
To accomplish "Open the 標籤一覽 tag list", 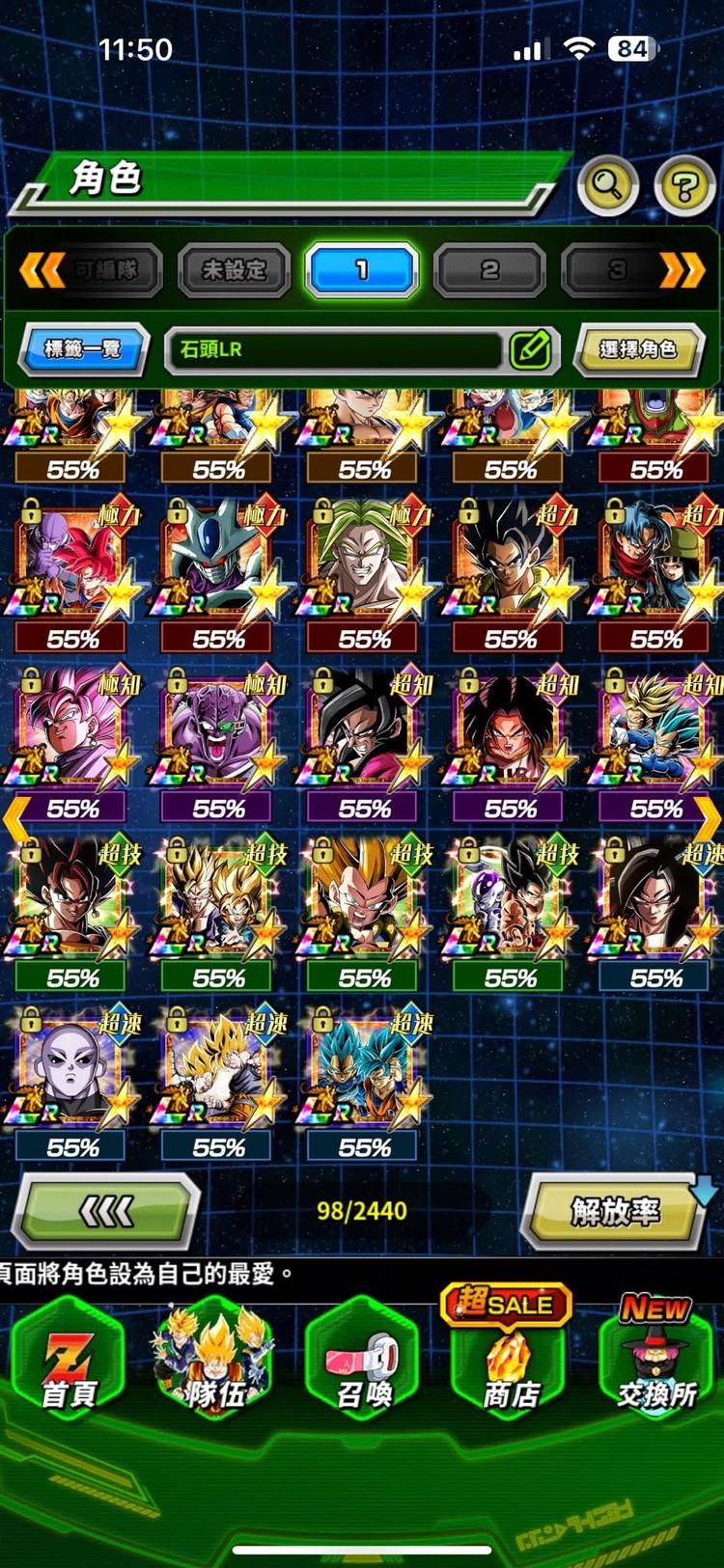I will 83,349.
